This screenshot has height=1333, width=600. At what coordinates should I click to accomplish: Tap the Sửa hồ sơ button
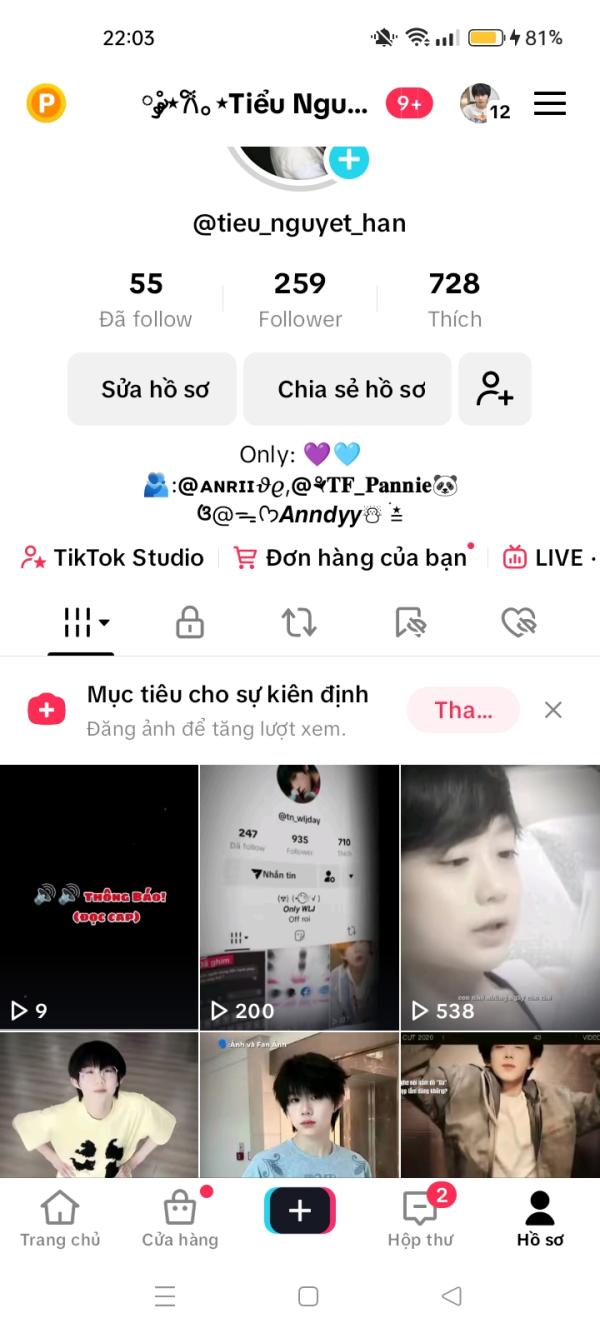(x=153, y=389)
